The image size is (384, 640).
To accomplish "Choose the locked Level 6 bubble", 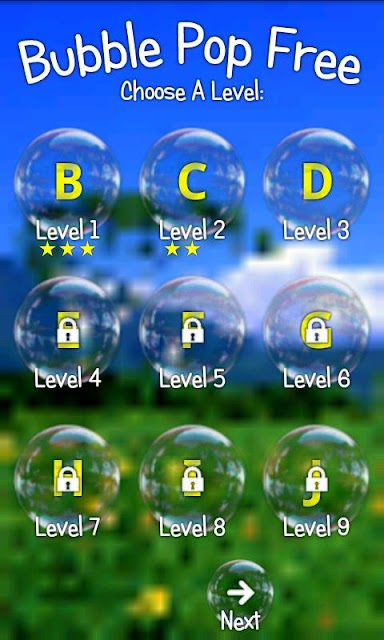I will (x=316, y=329).
